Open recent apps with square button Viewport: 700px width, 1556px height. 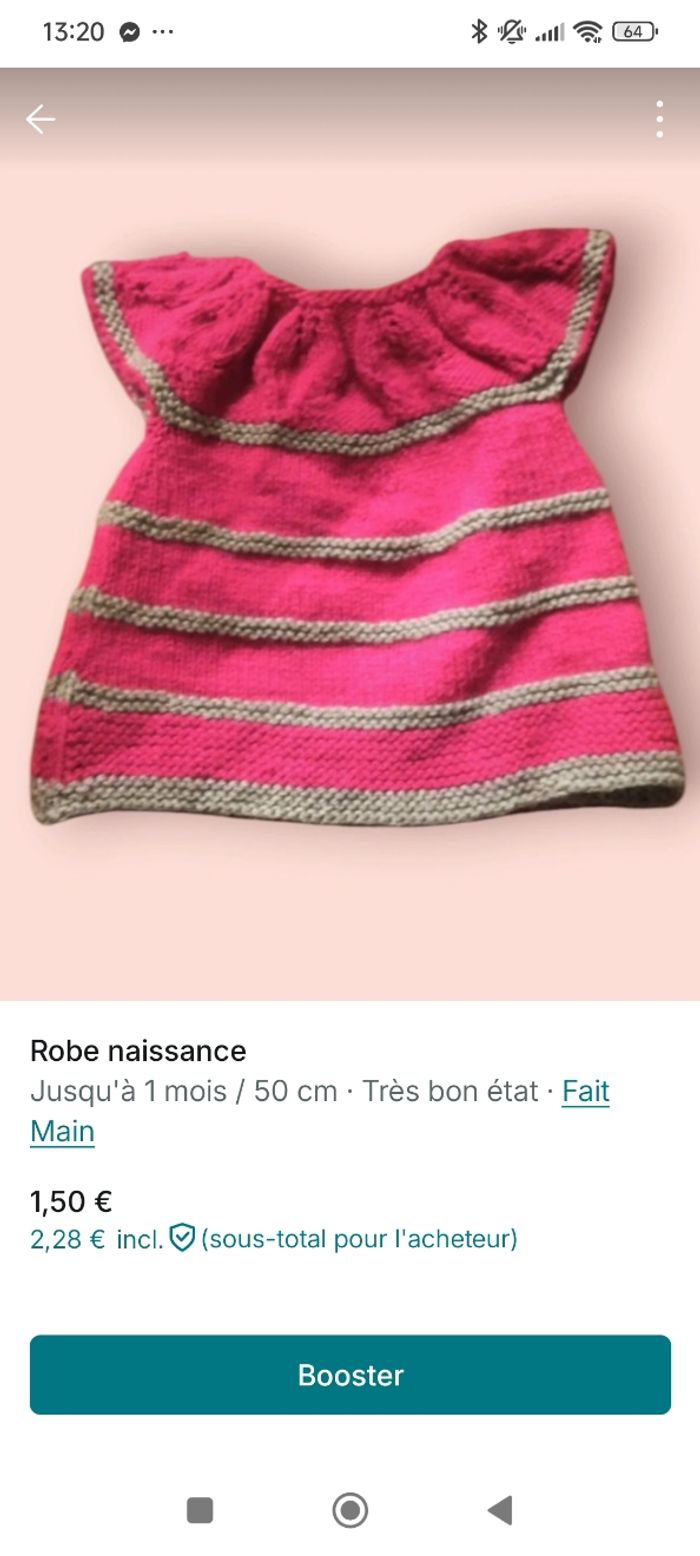pyautogui.click(x=200, y=1510)
